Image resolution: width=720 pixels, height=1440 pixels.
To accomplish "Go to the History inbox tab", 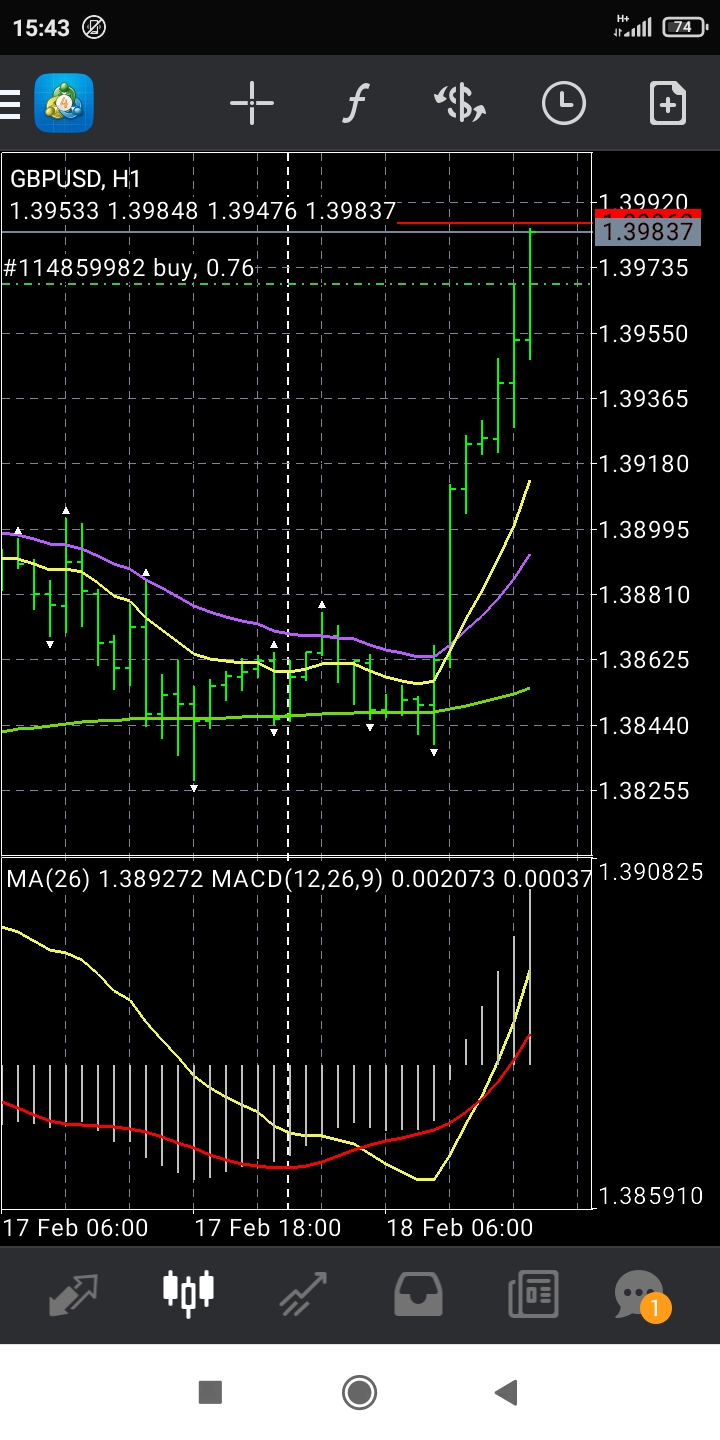I will click(x=419, y=1294).
